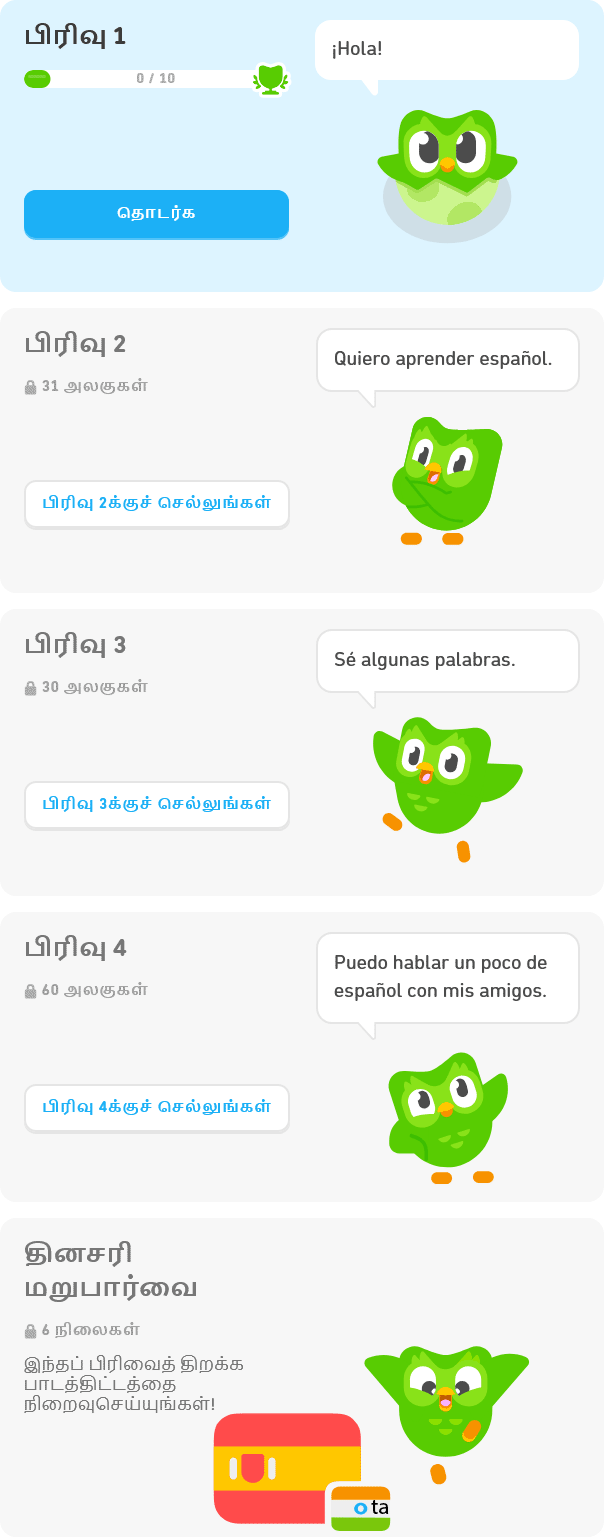Jump to section with பிரிவு 2க்குச் செல்லுங்கள்
The width and height of the screenshot is (604, 1537).
click(156, 503)
